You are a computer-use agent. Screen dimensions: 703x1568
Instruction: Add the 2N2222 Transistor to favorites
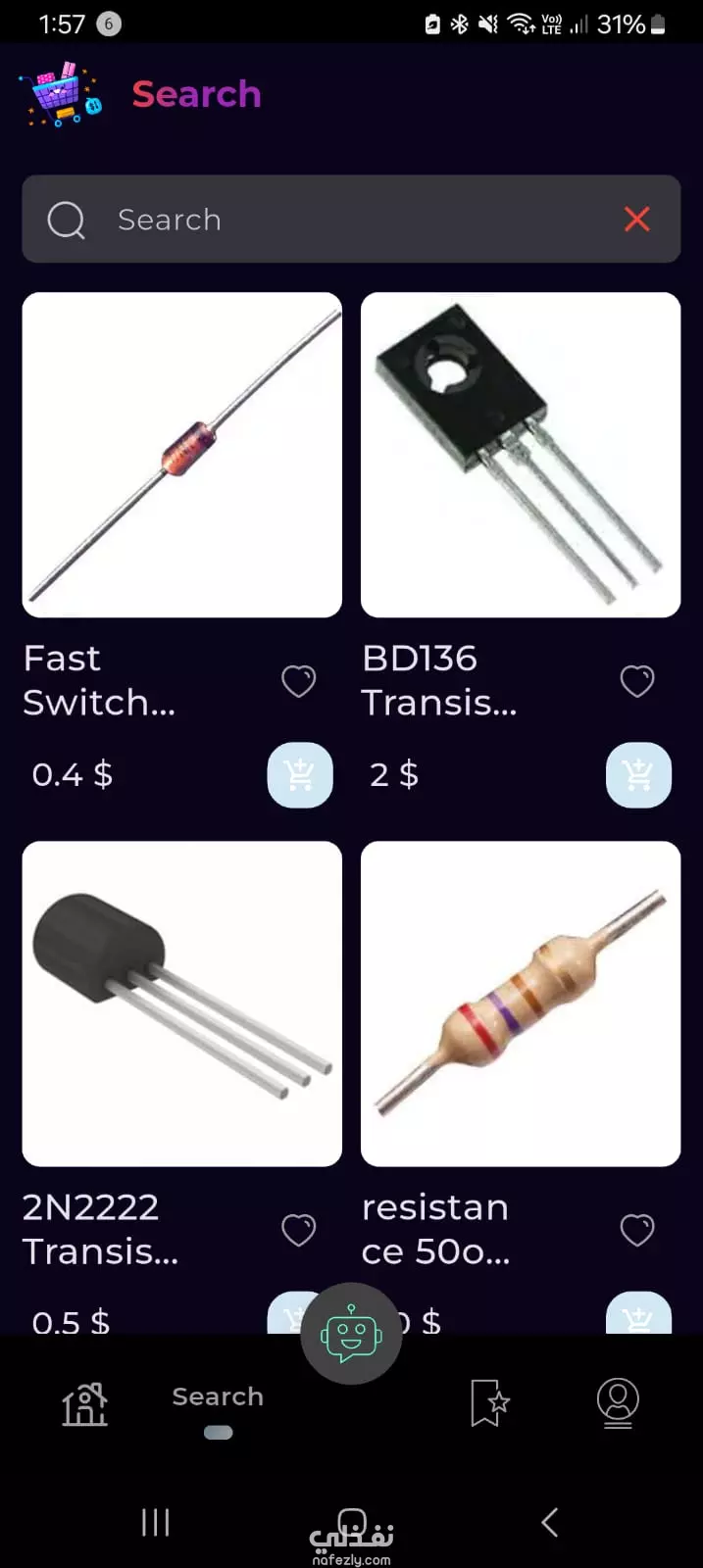(x=299, y=1229)
